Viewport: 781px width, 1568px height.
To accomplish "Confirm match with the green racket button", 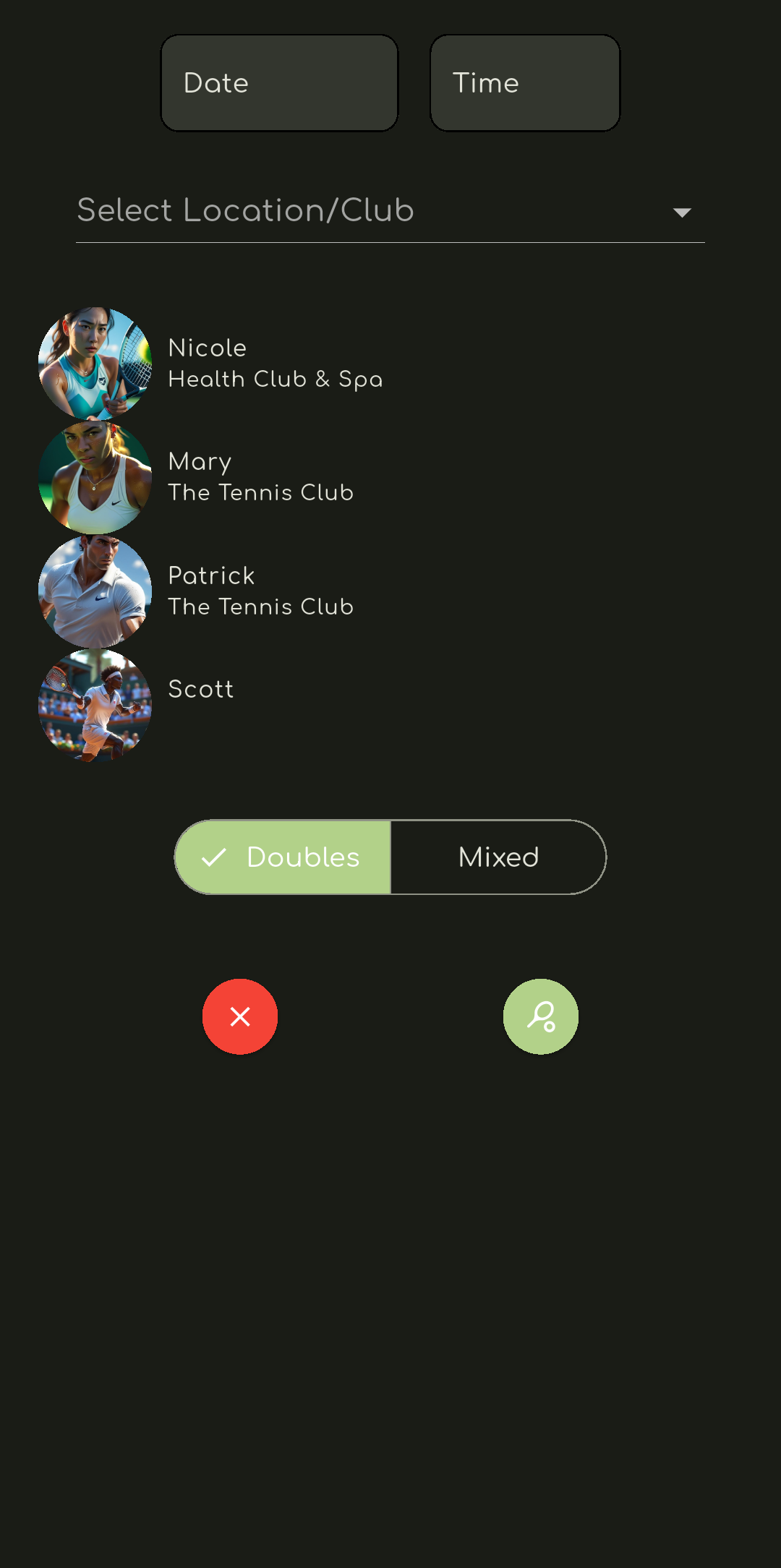I will [541, 1016].
